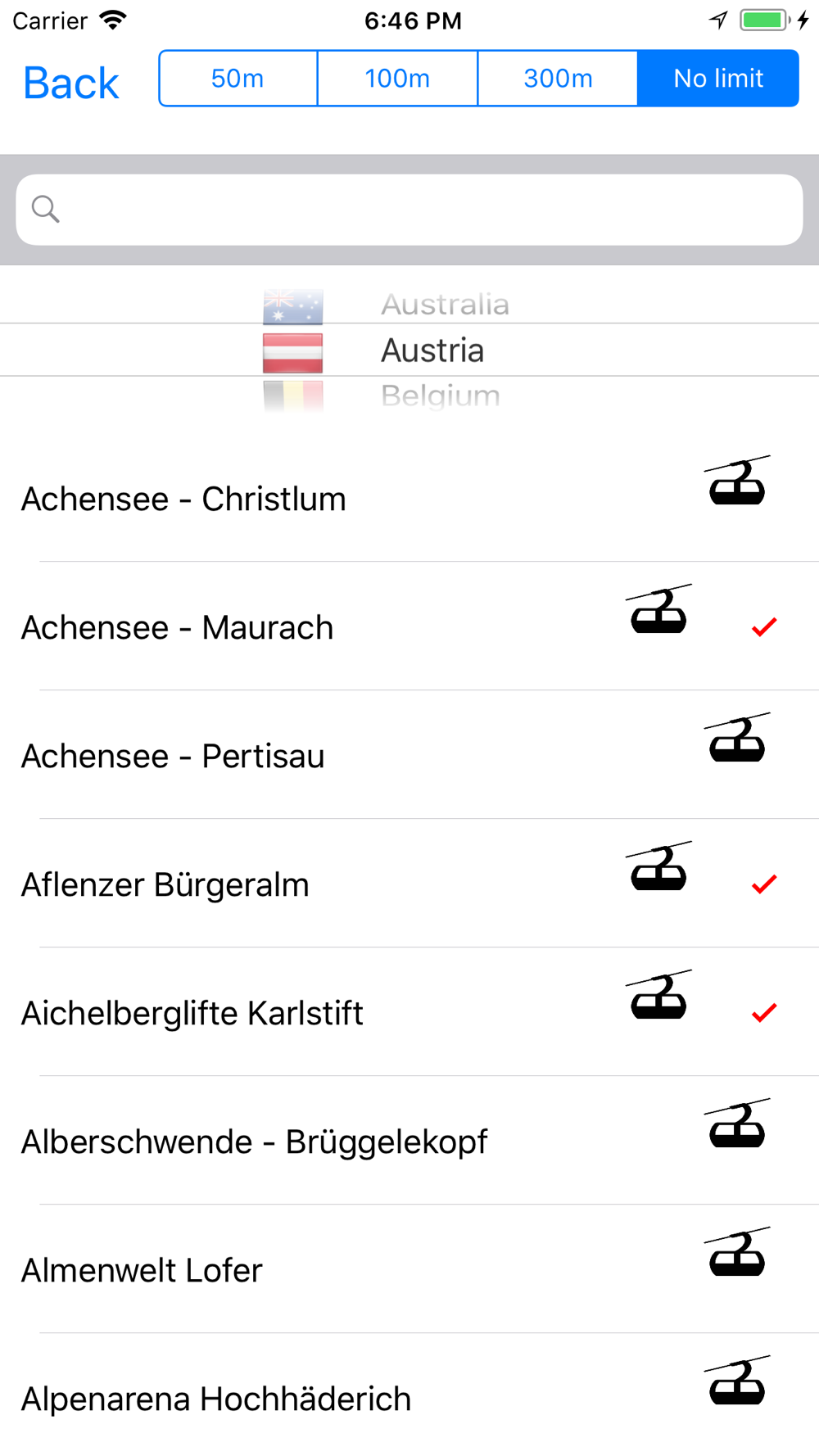This screenshot has width=819, height=1456.
Task: Open Alpenarena Hochhäderich
Action: click(409, 1397)
